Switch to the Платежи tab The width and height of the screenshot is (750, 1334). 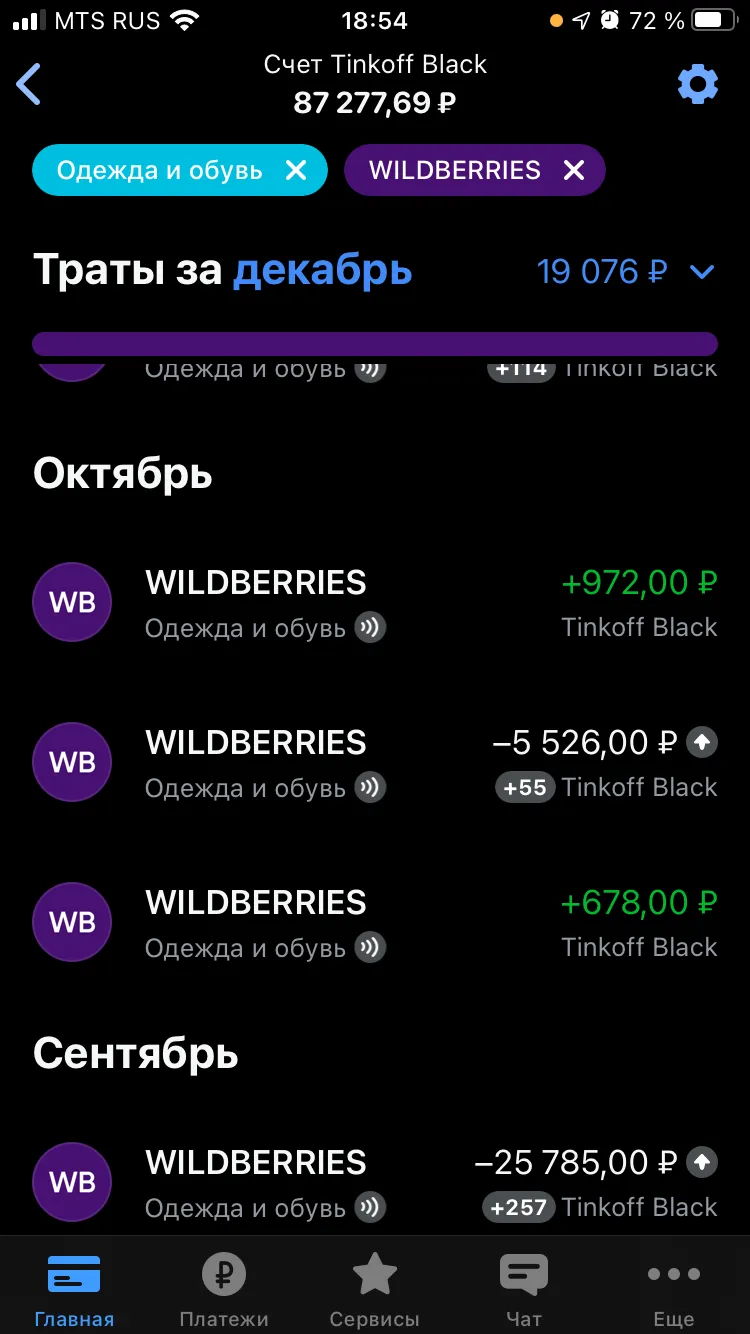click(224, 1289)
